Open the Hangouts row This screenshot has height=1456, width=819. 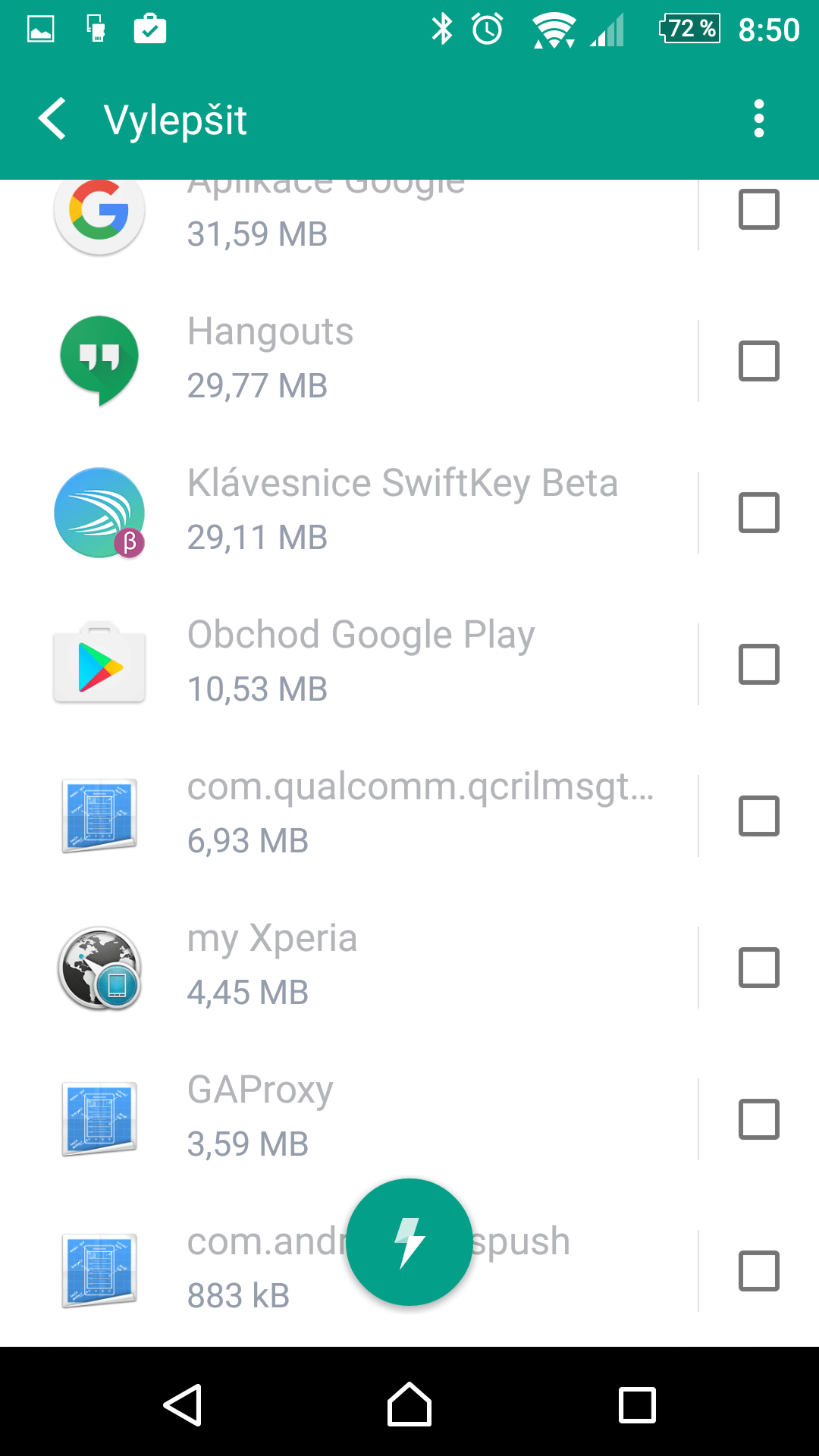(349, 361)
